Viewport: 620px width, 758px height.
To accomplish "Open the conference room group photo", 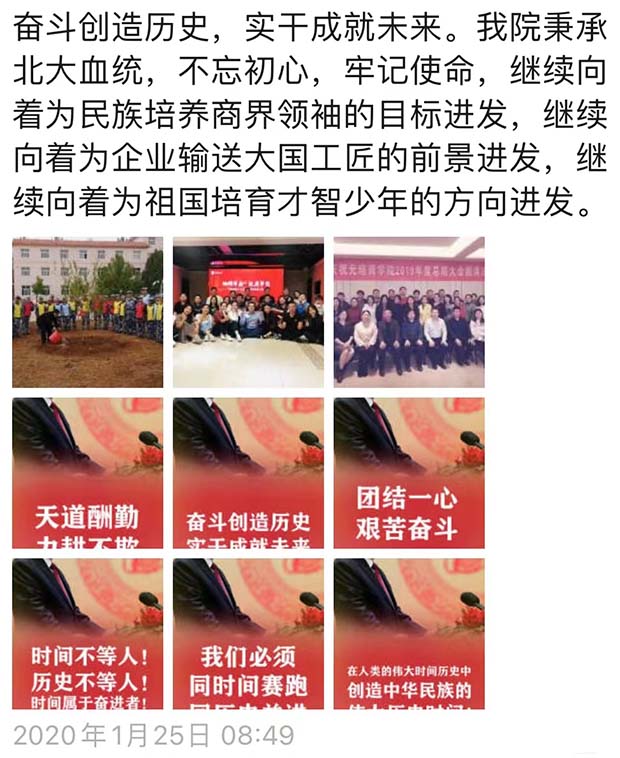I will [x=409, y=312].
